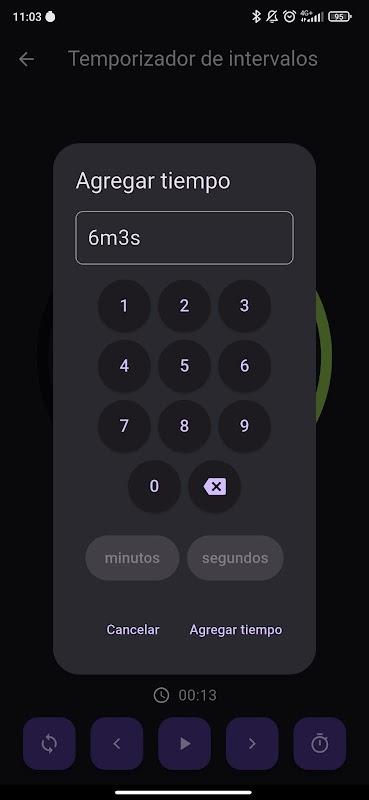This screenshot has width=369, height=800.
Task: Enter digit 1 on the keypad
Action: click(x=124, y=306)
